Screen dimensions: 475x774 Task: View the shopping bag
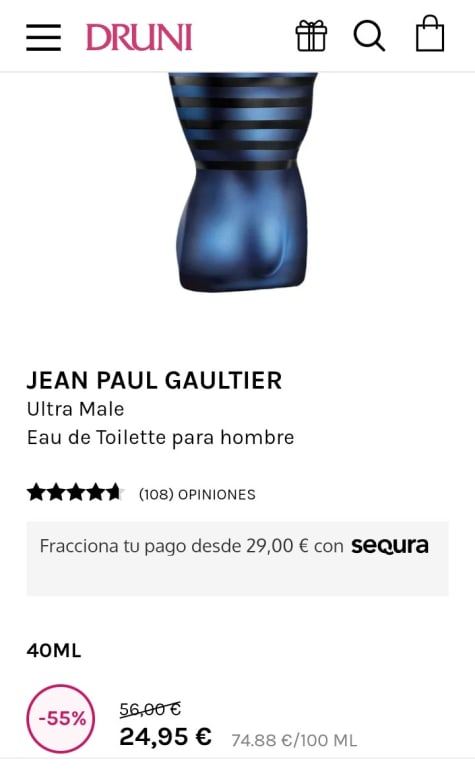coord(430,33)
